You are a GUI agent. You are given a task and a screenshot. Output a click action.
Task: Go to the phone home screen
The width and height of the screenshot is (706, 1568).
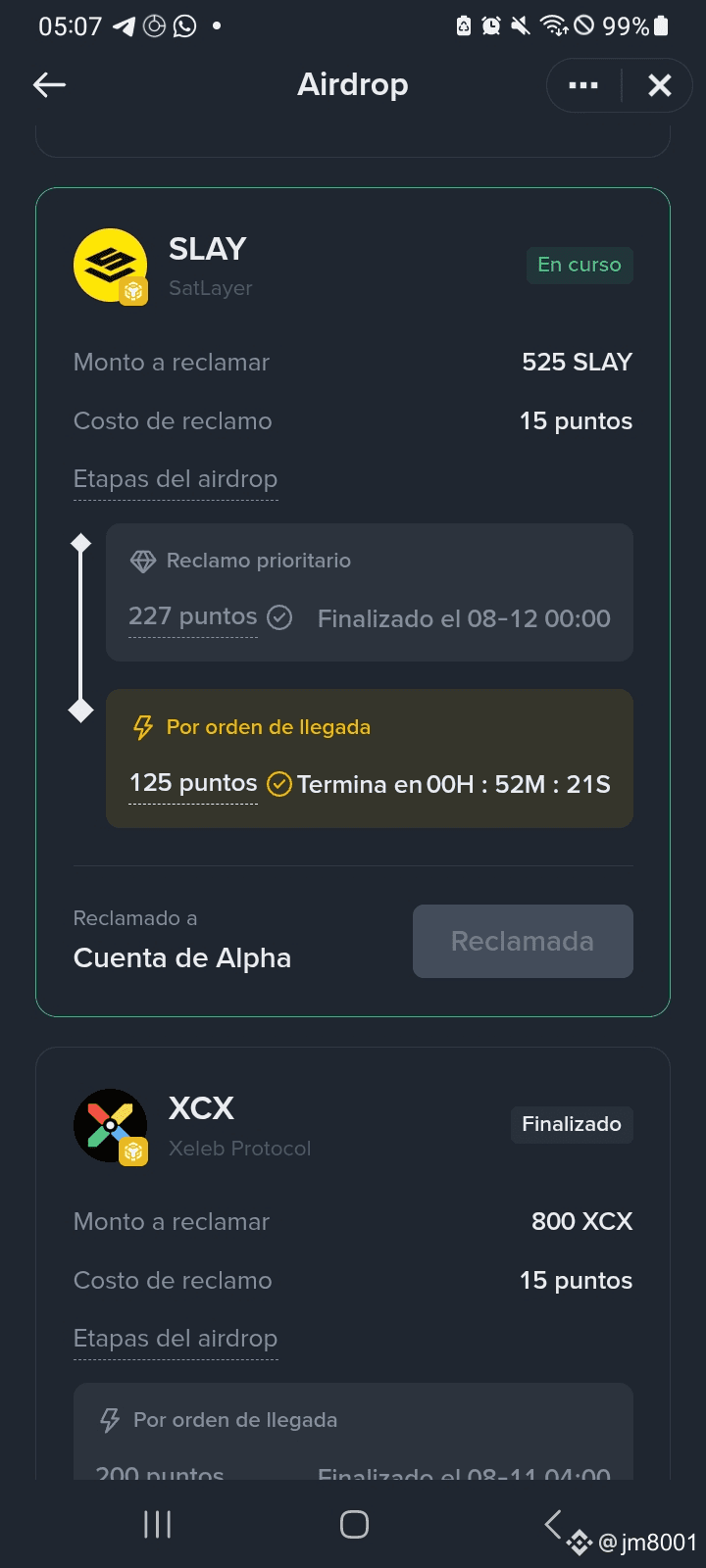pyautogui.click(x=354, y=1524)
